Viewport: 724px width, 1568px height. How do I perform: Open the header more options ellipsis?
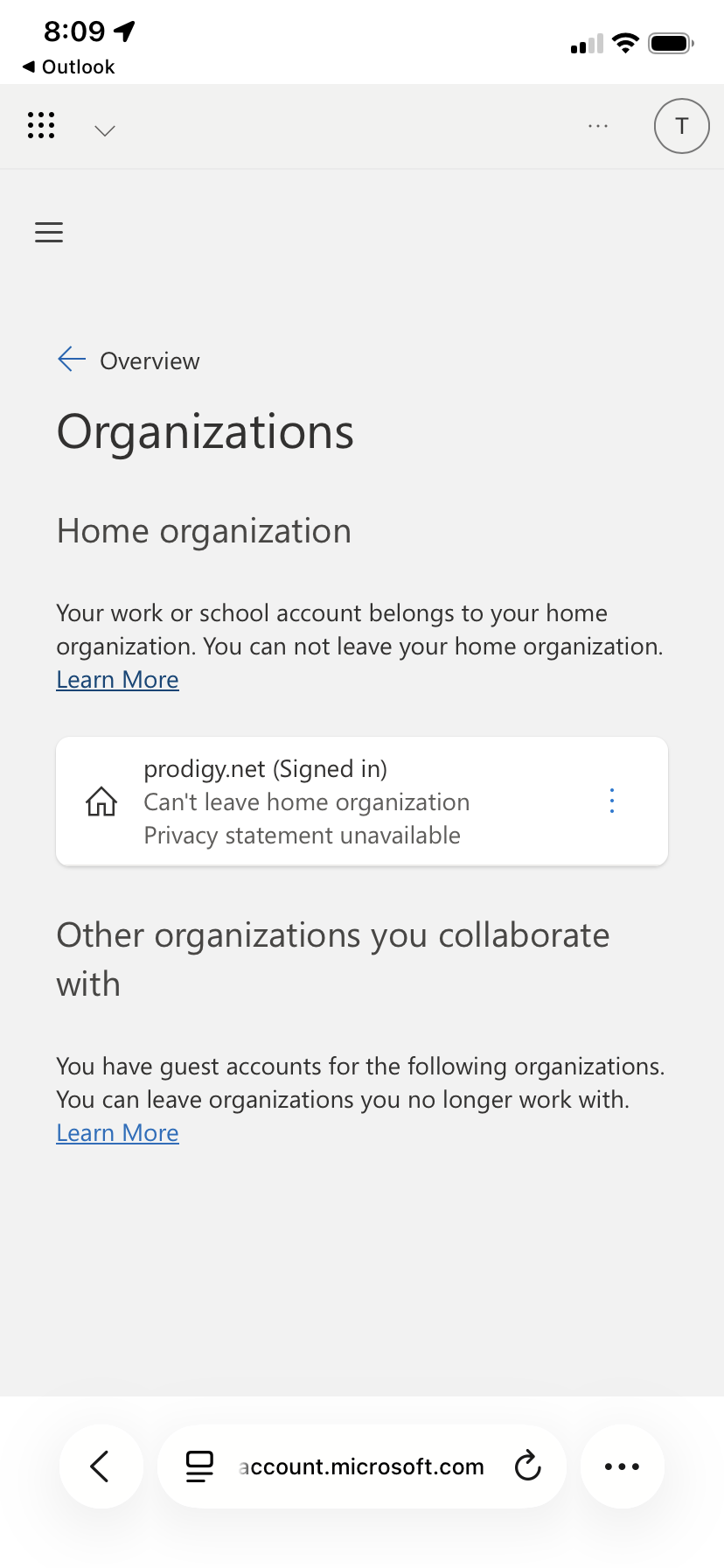598,127
